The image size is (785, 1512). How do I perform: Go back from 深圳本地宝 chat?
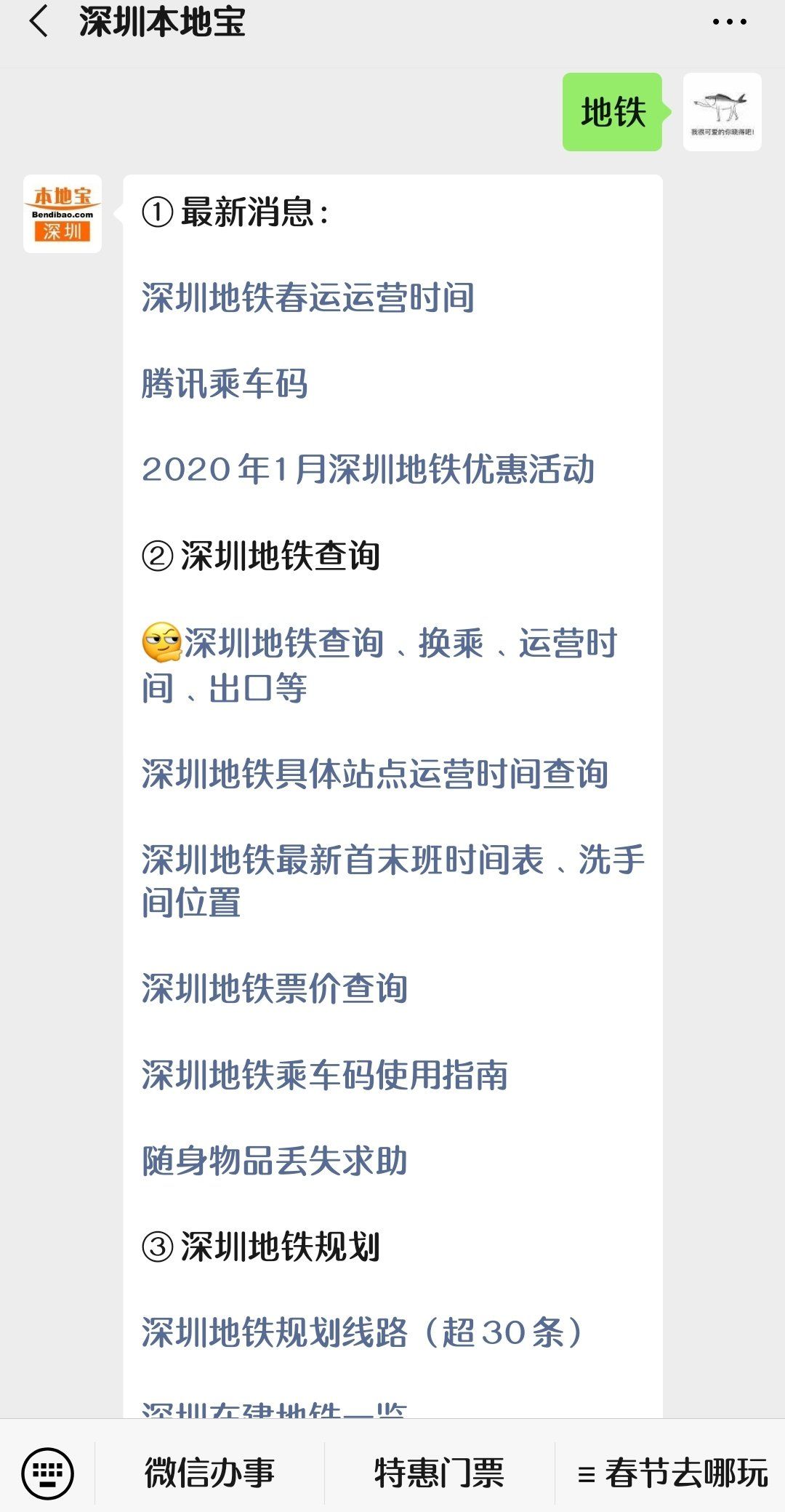point(39,22)
